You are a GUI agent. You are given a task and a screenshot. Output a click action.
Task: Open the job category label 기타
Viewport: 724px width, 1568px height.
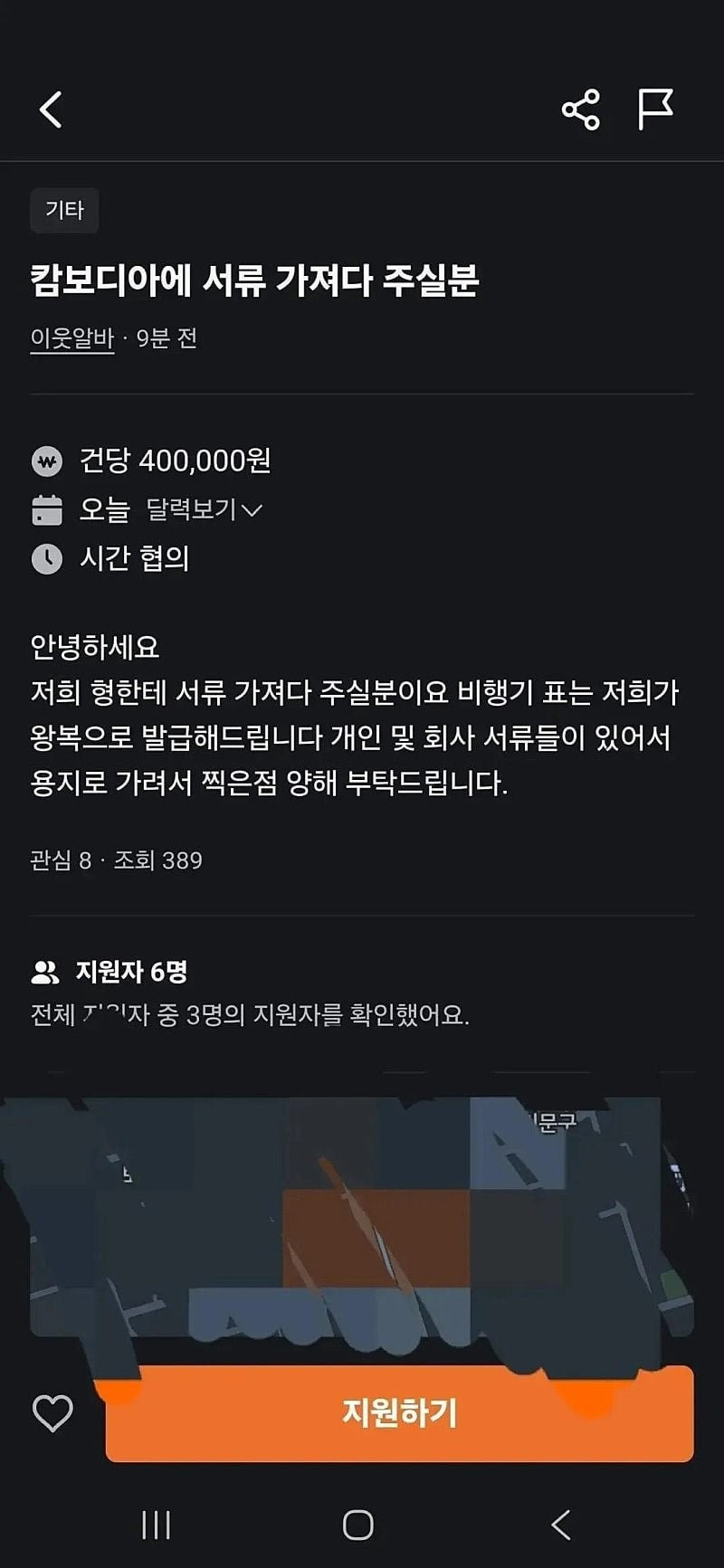(x=63, y=211)
